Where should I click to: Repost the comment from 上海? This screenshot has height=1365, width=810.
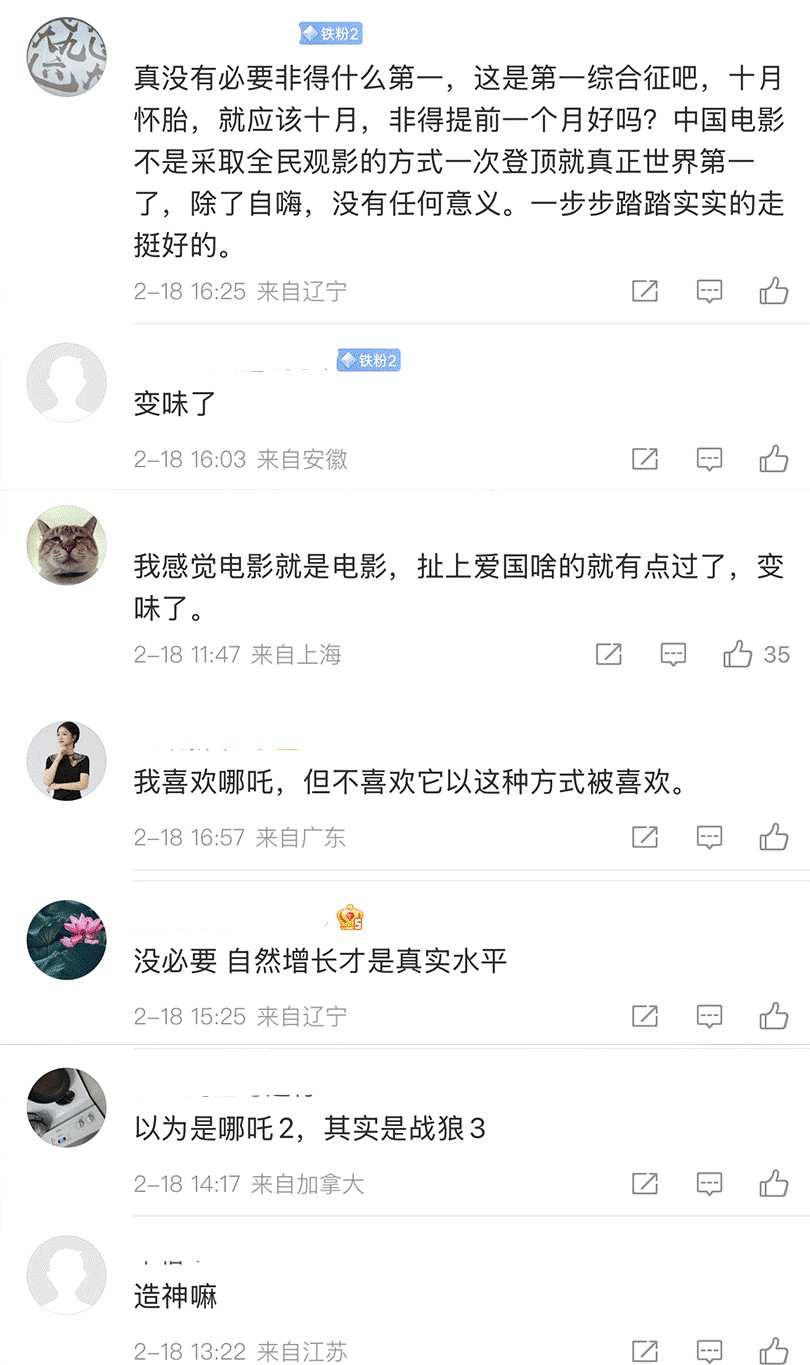click(608, 655)
